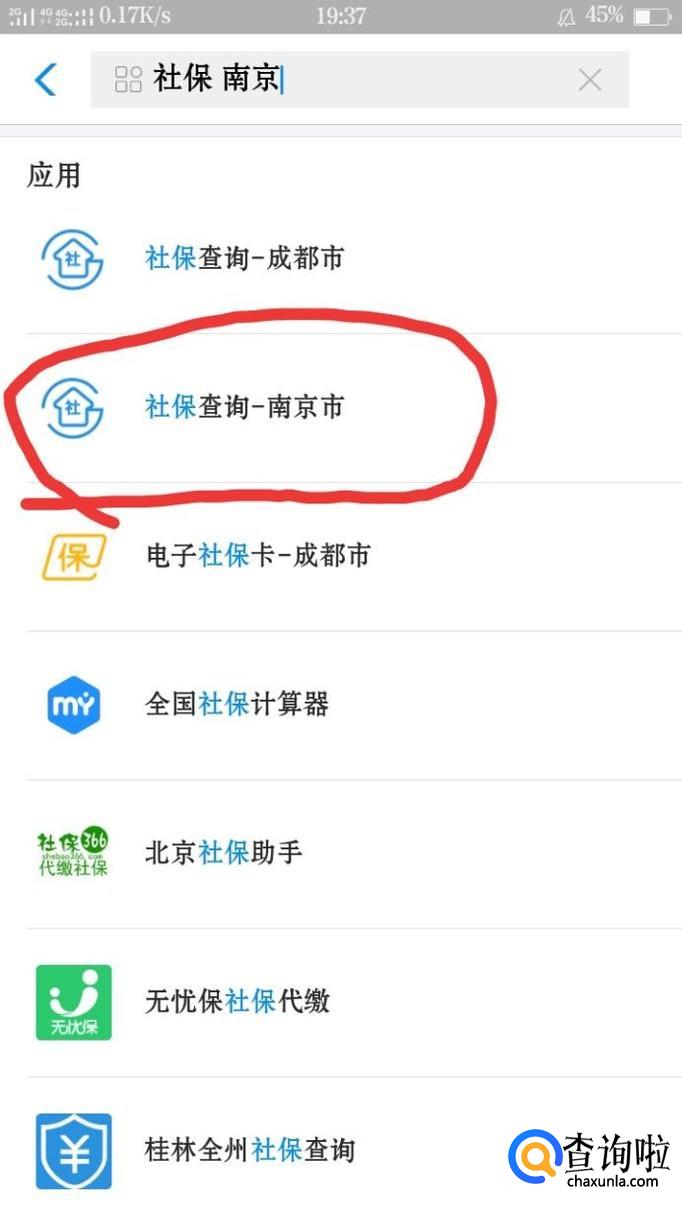
Task: Go back using the top-left arrow
Action: (x=46, y=79)
